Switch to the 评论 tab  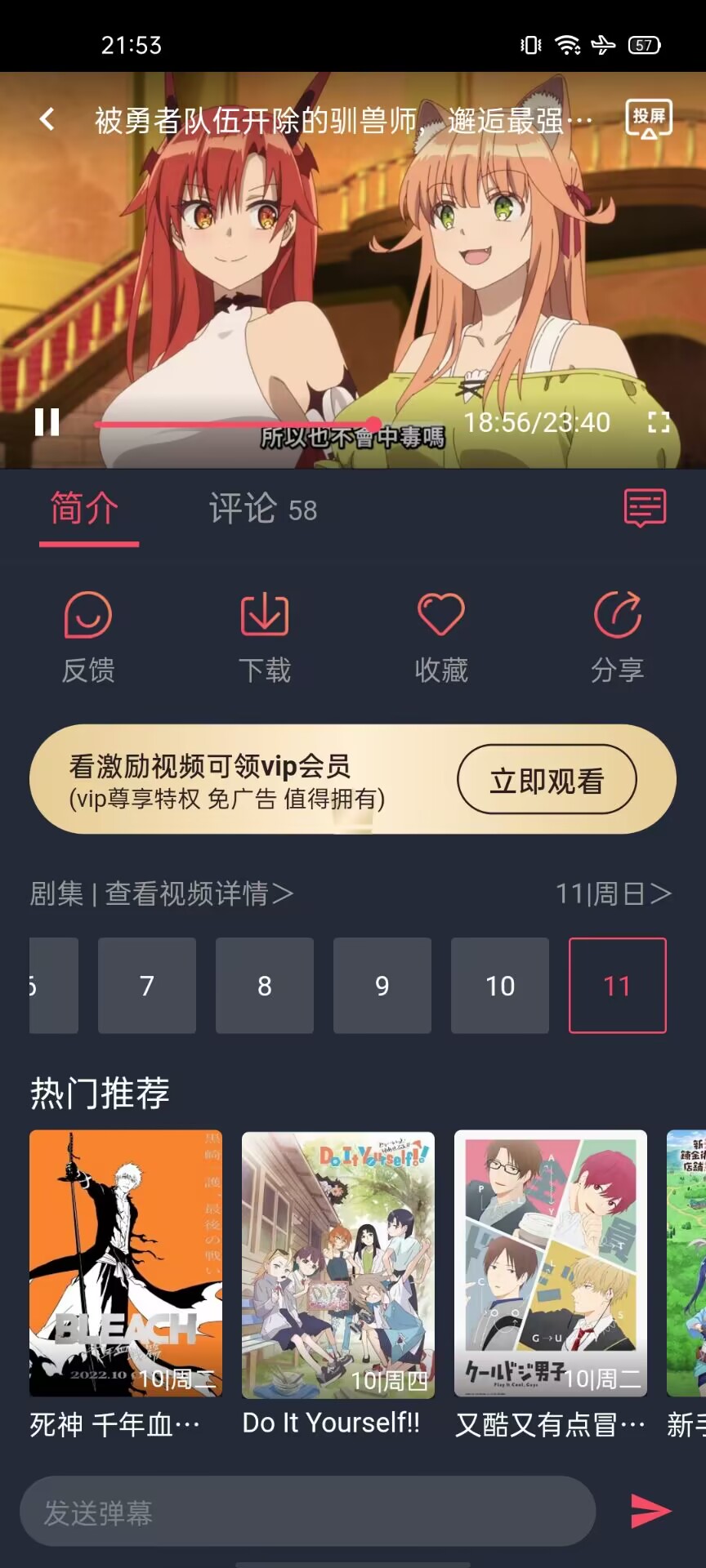261,509
